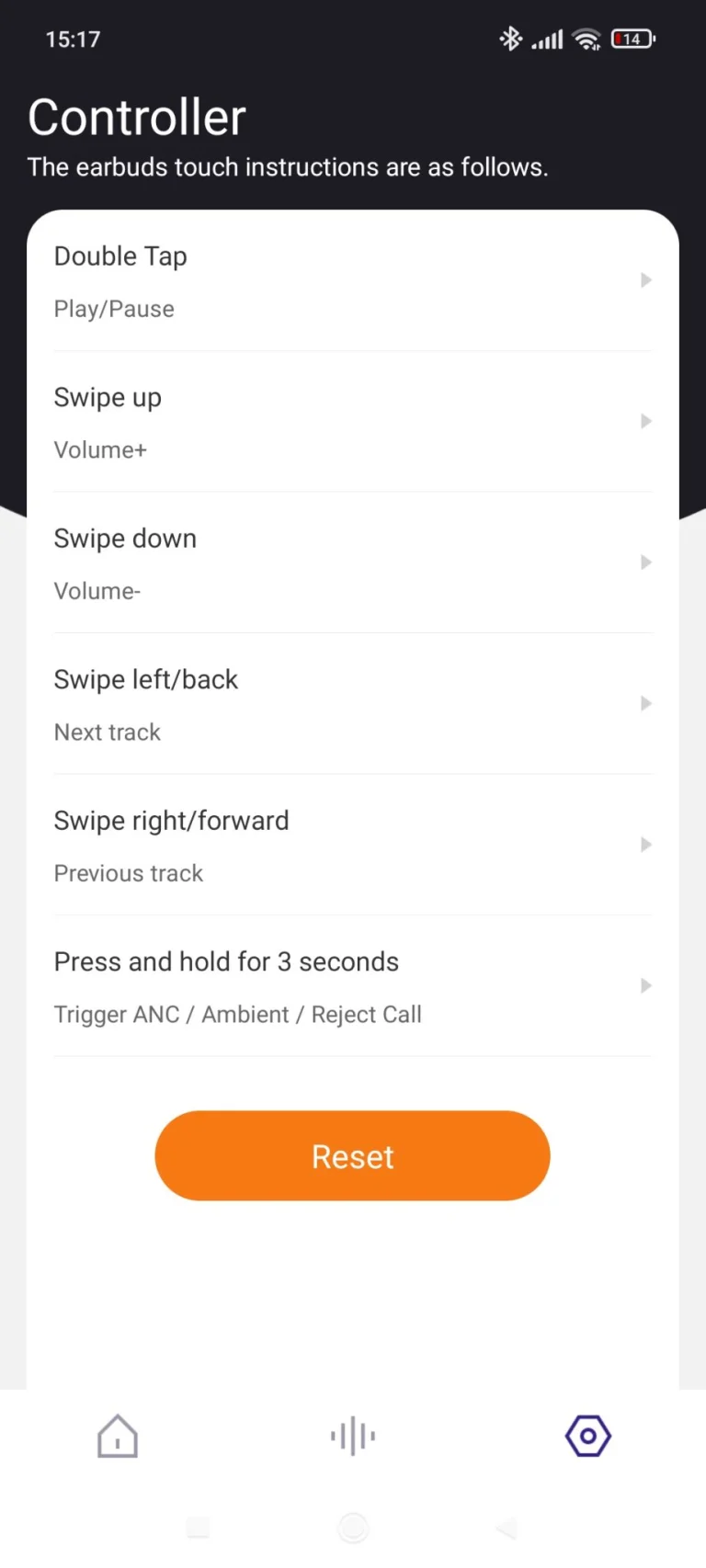Select the hexagon controller settings tab
Viewport: 706px width, 1568px height.
point(588,1436)
